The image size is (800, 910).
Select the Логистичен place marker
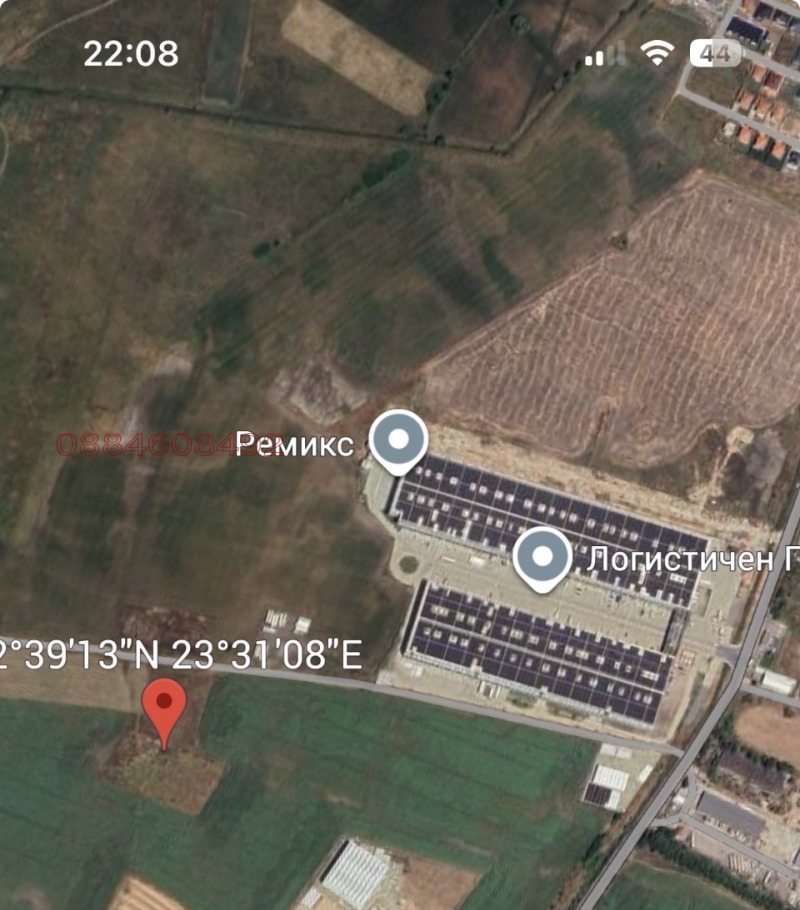tap(542, 557)
